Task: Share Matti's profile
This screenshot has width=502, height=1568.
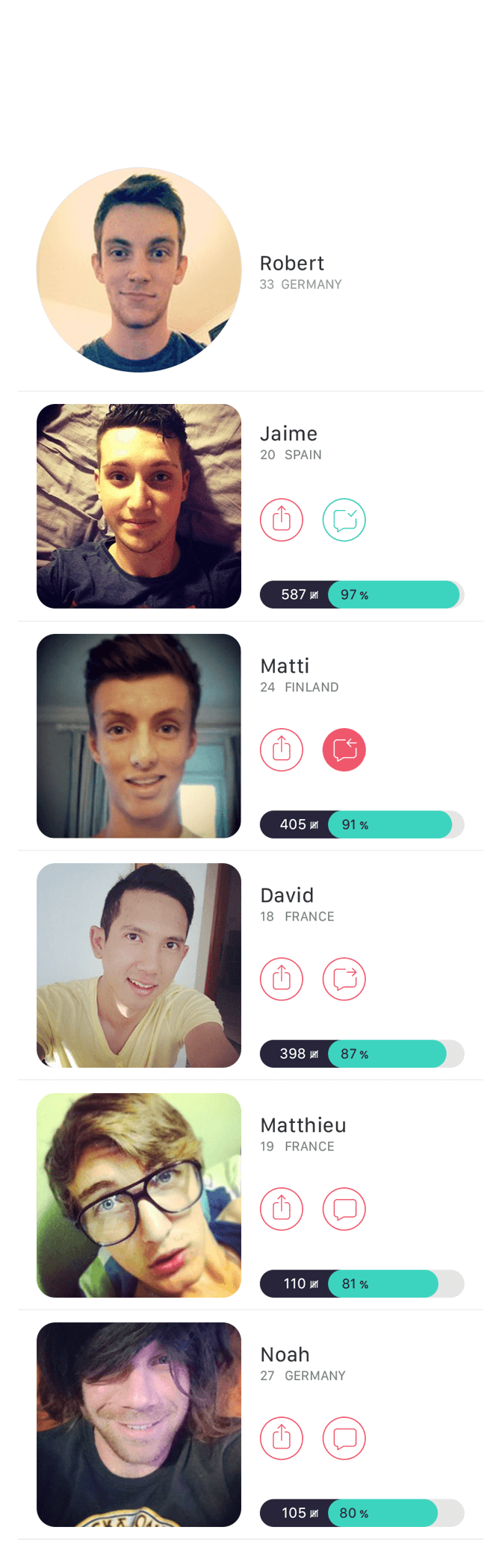Action: tap(282, 749)
